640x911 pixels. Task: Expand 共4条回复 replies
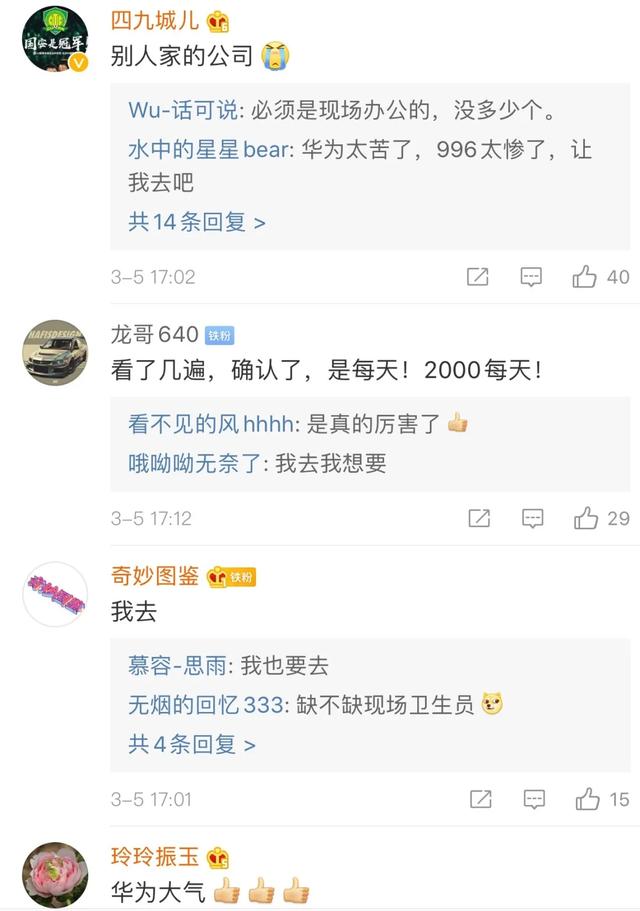(191, 745)
